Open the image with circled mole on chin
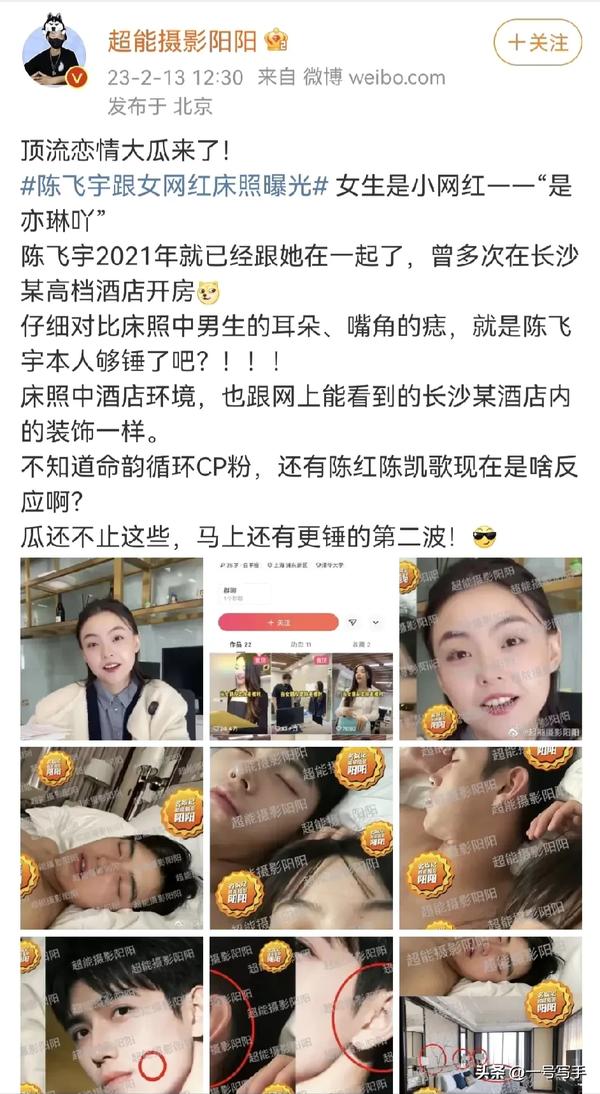 (111, 1015)
